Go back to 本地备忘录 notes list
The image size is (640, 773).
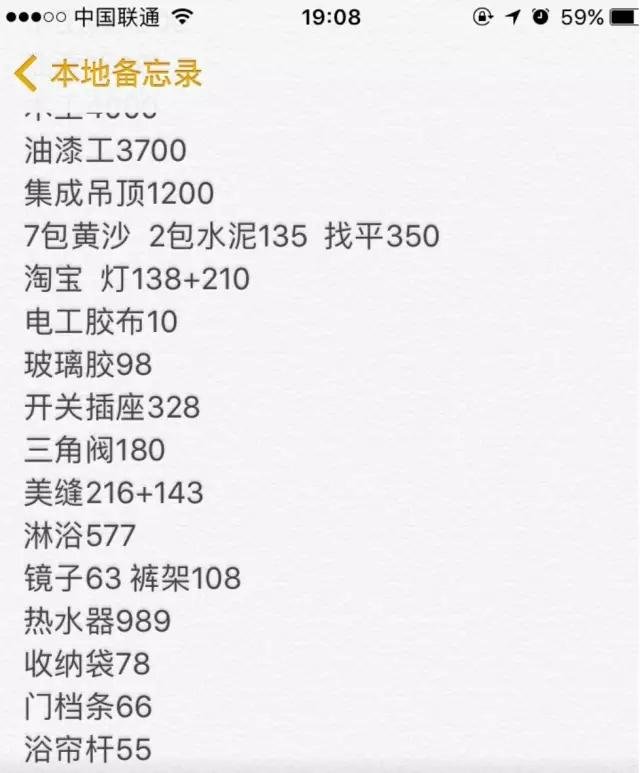[108, 73]
